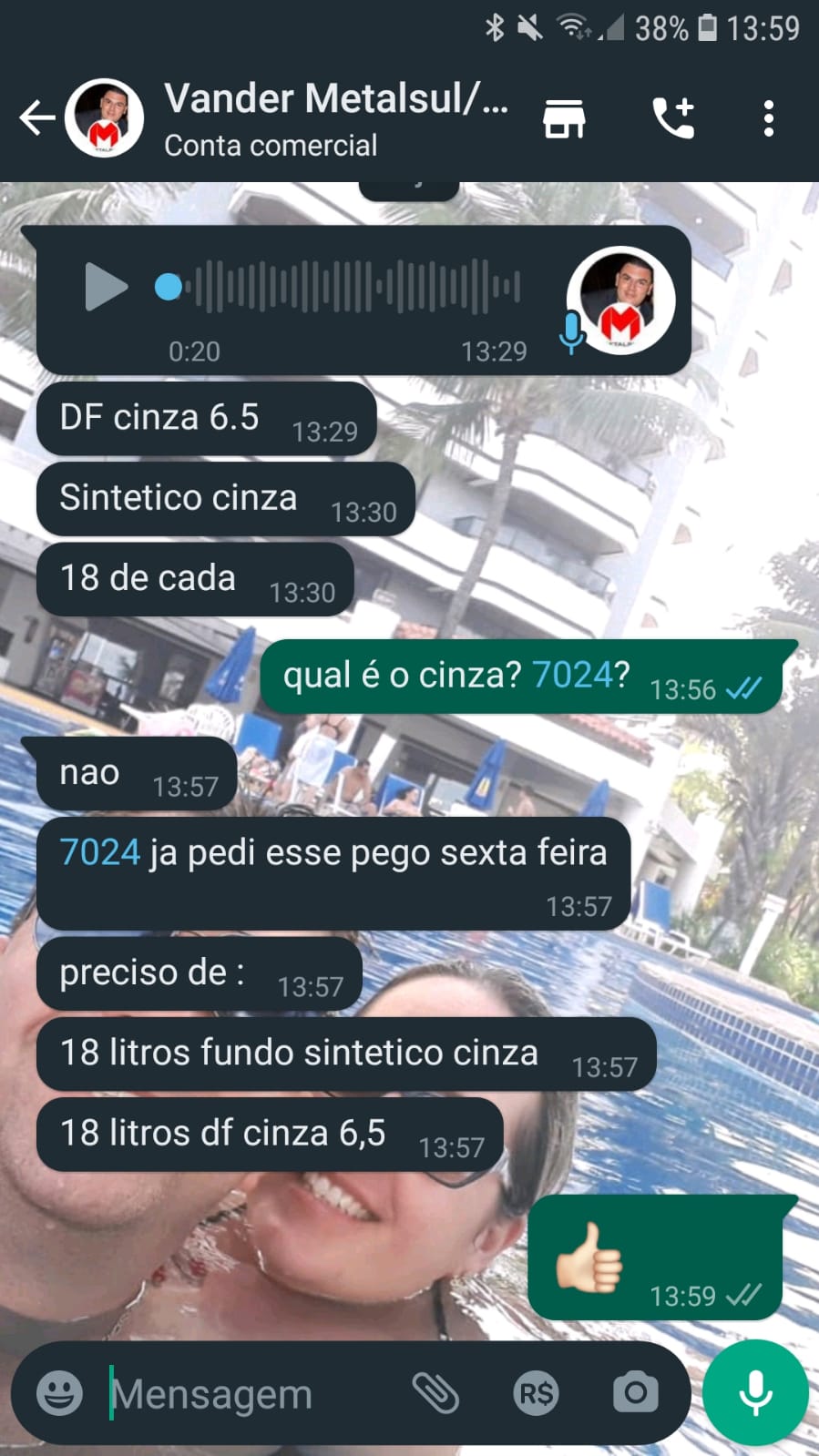This screenshot has width=819, height=1456.
Task: Start a call with Vander Metalsul
Action: tap(673, 118)
